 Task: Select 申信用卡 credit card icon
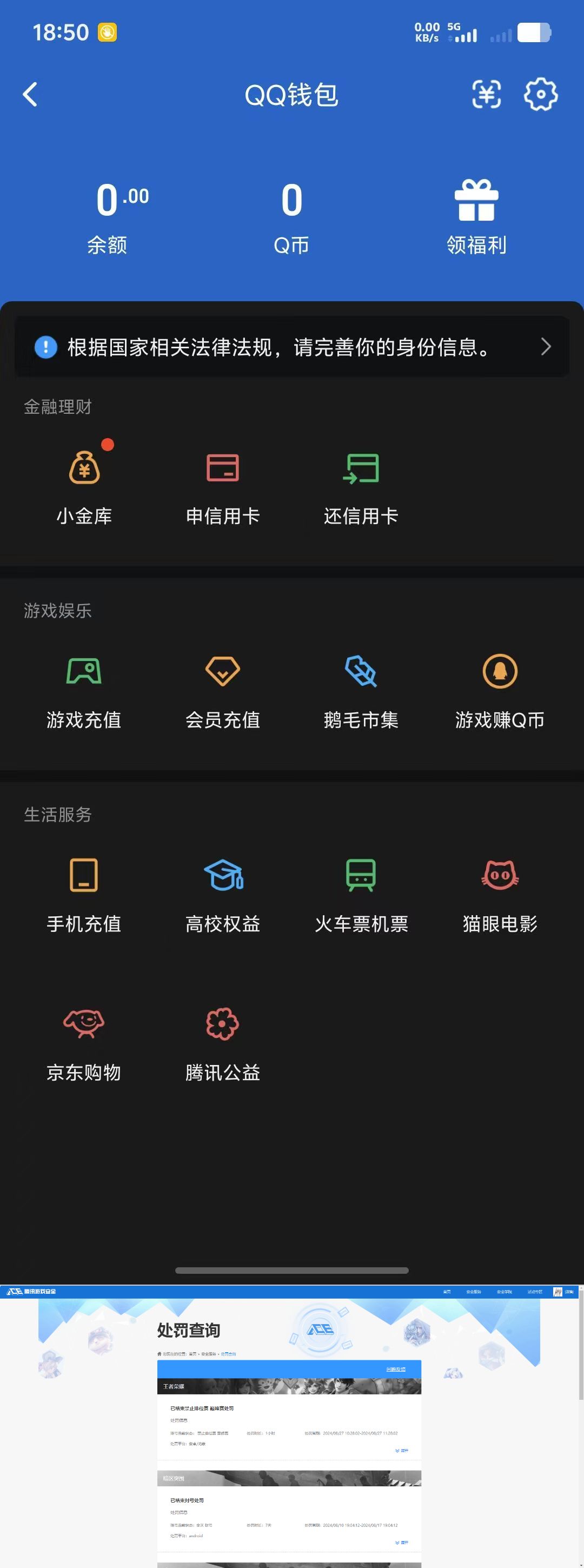(x=223, y=481)
